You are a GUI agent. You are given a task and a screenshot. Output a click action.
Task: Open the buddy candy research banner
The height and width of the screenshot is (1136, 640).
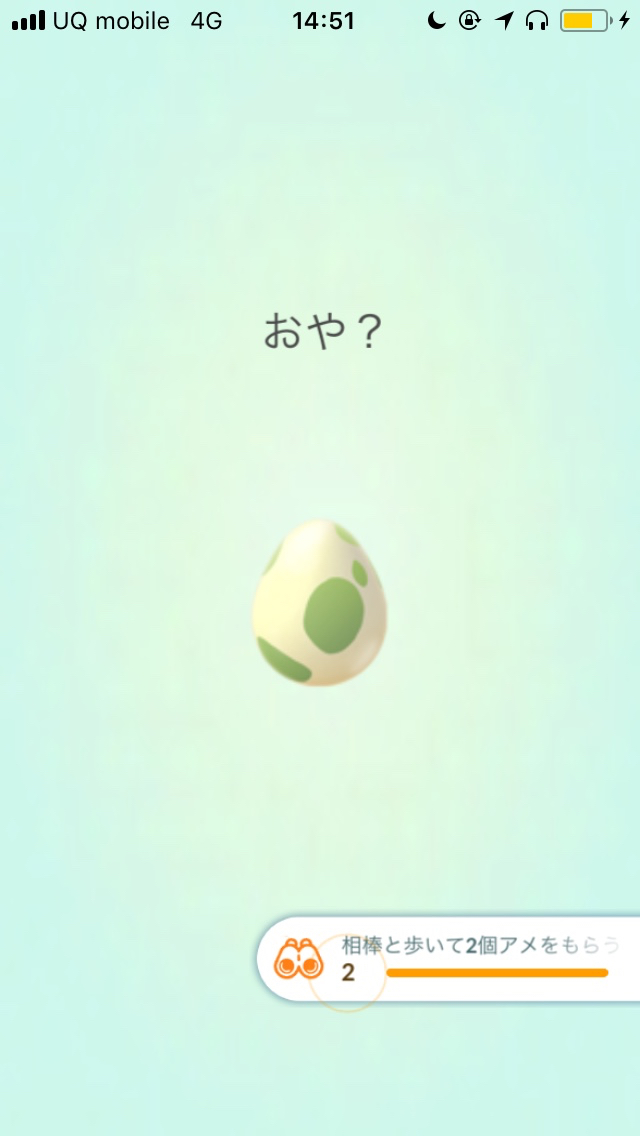449,959
